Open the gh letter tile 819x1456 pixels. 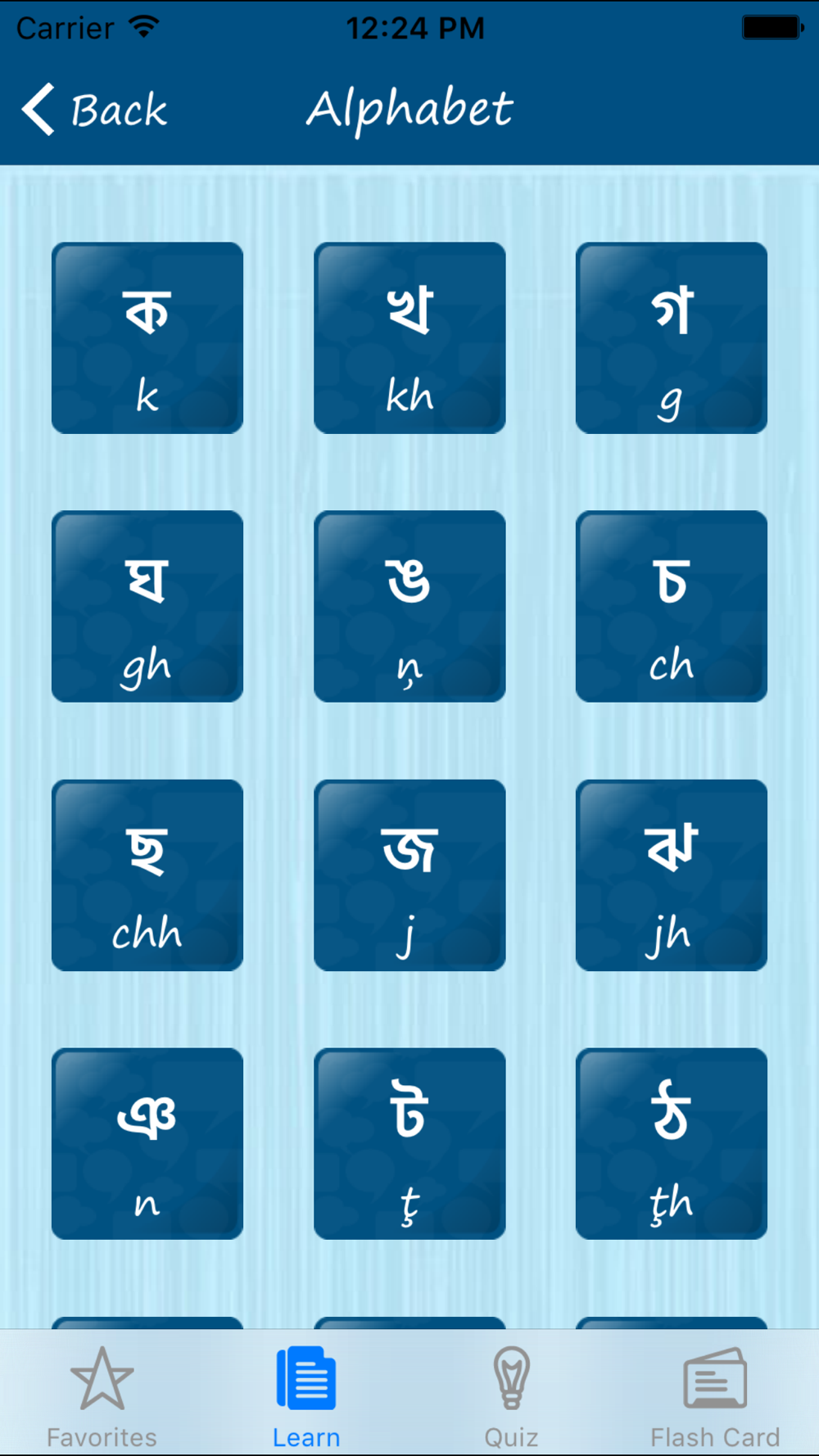[147, 606]
